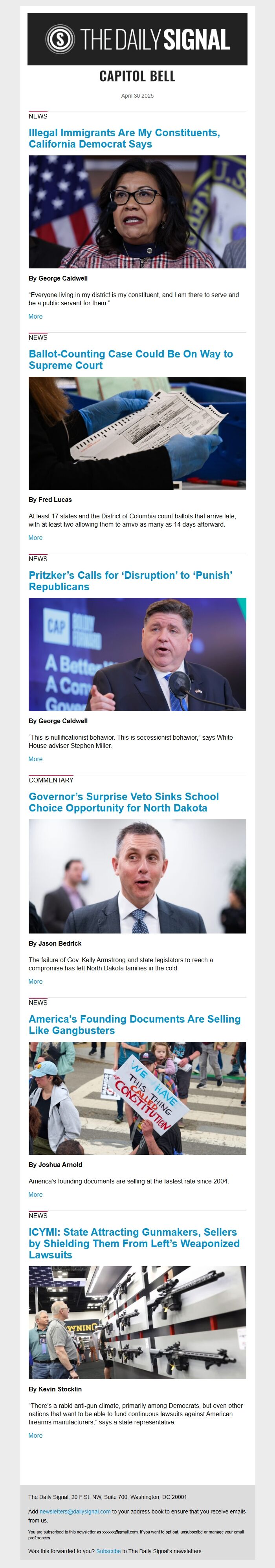Tap More under the George Caldwell constituent story
Viewport: 275px width, 1568px height.
[35, 317]
